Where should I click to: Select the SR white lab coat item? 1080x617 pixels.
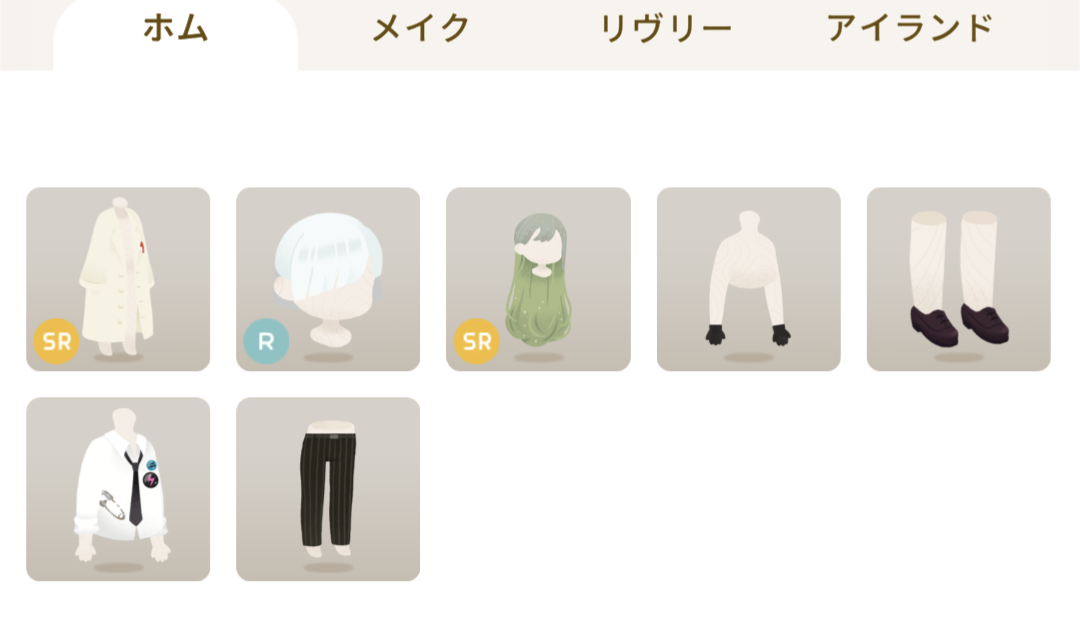[118, 279]
